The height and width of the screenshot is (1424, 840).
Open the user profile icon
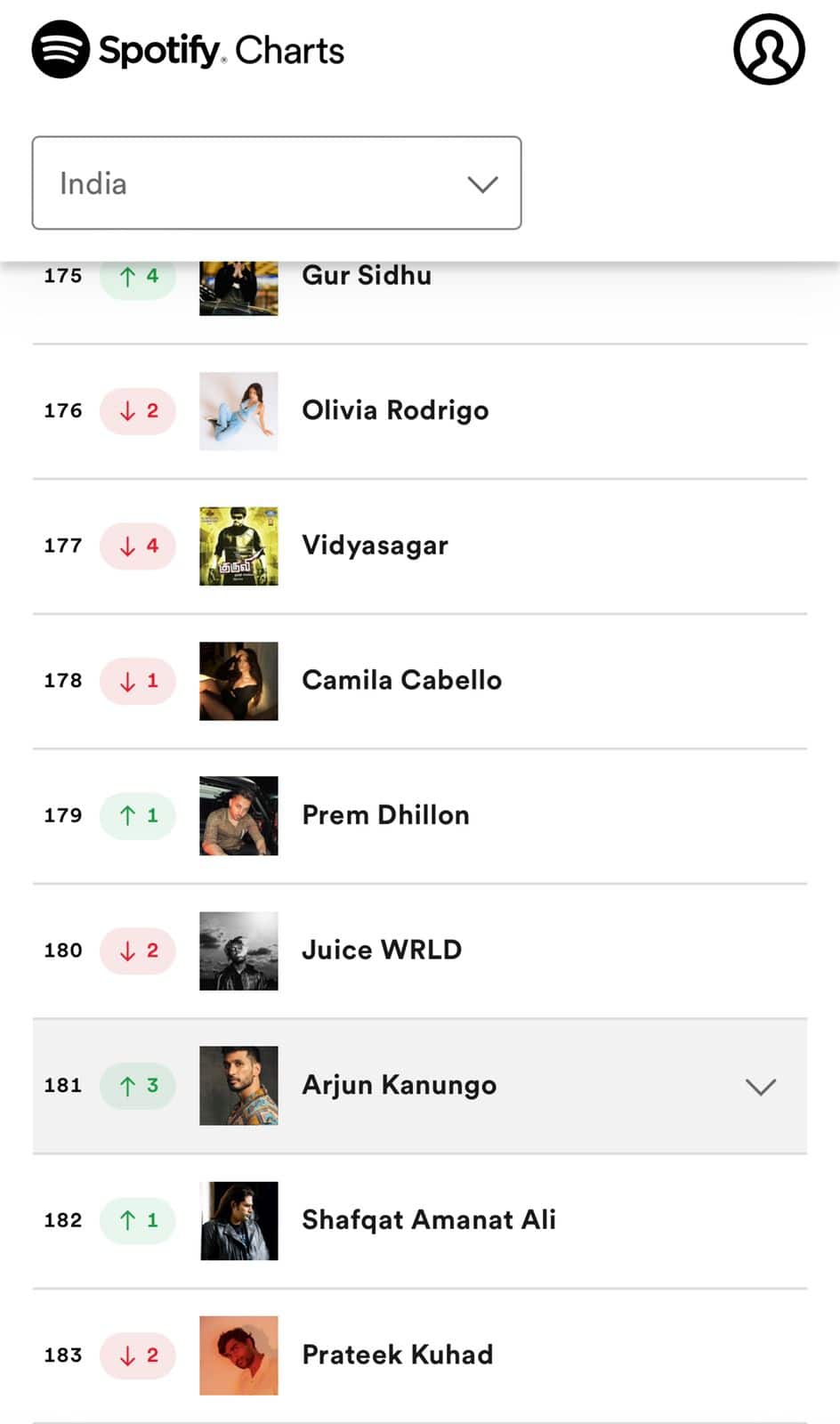(x=769, y=50)
